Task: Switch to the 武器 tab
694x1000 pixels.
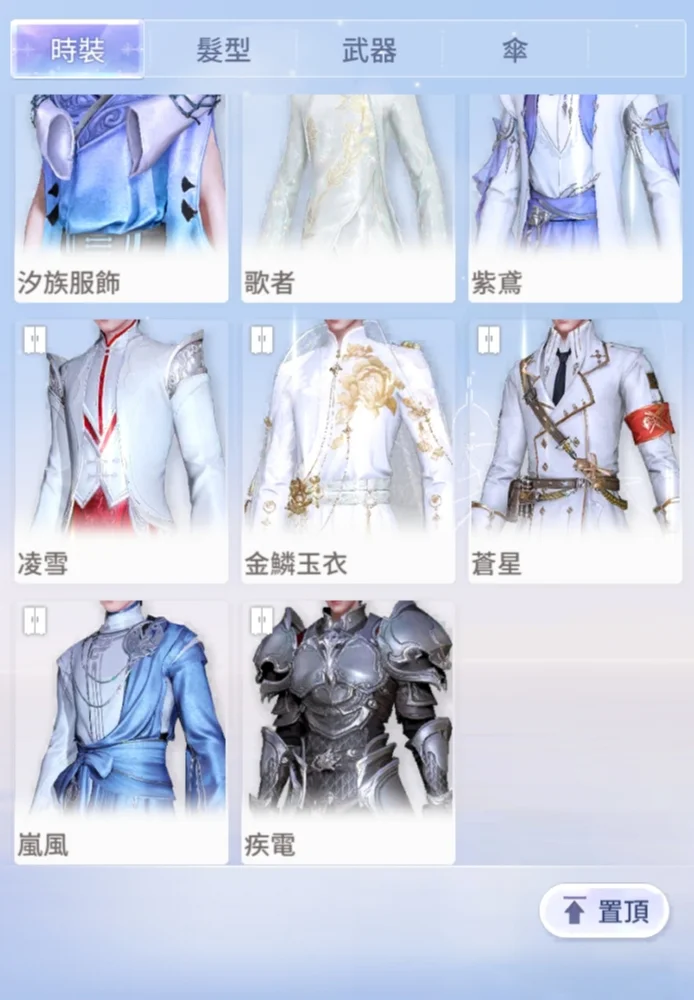Action: (x=369, y=50)
